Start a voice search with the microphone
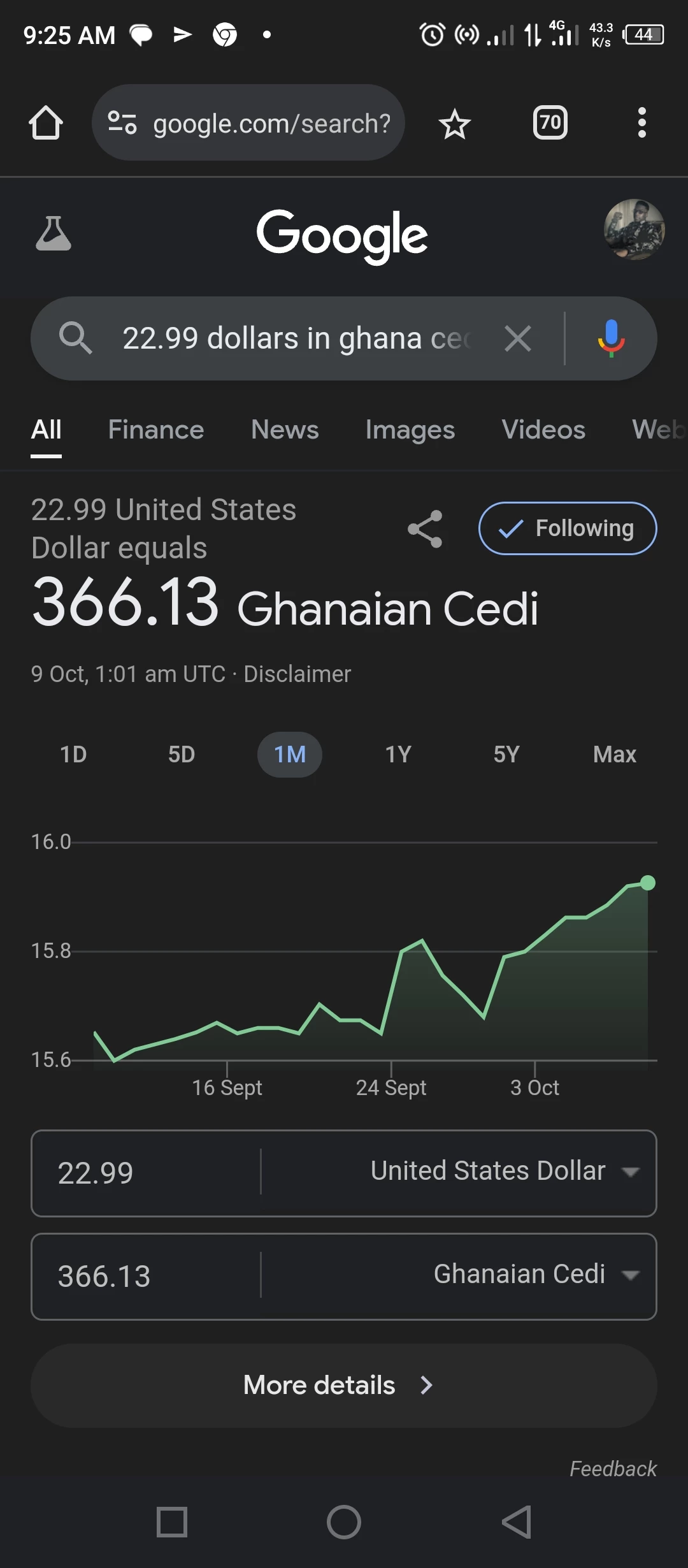This screenshot has height=1568, width=688. [611, 338]
